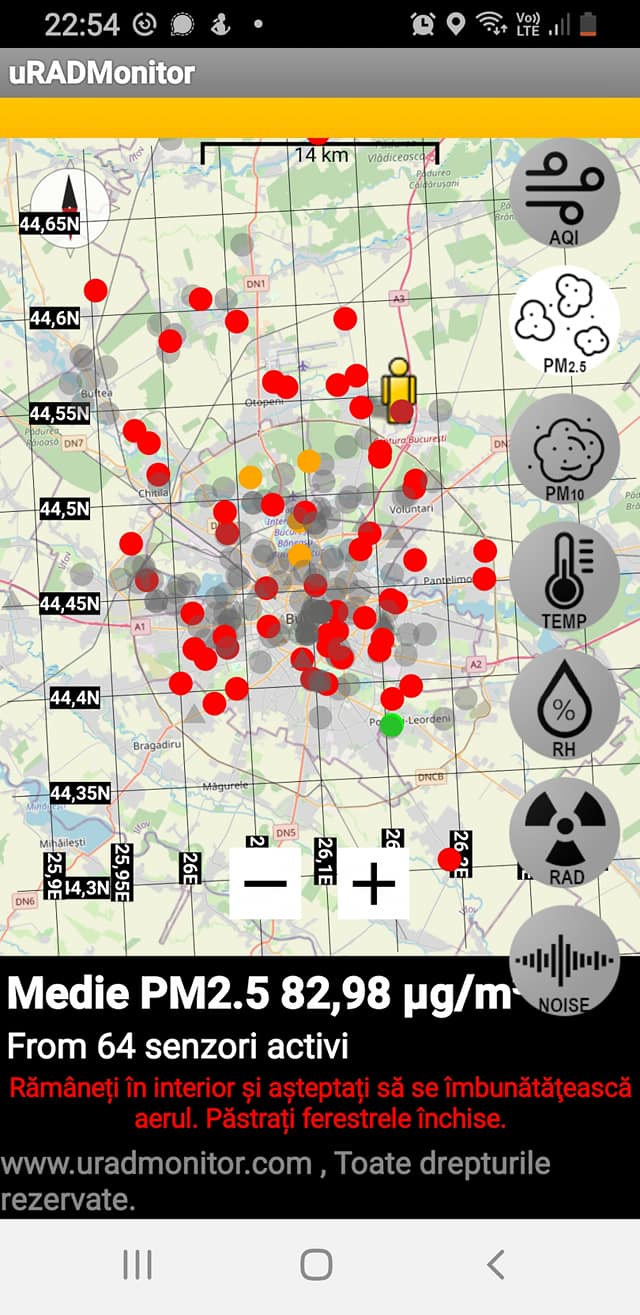Viewport: 640px width, 1315px height.
Task: Switch the map to AQI layer
Action: (x=565, y=193)
